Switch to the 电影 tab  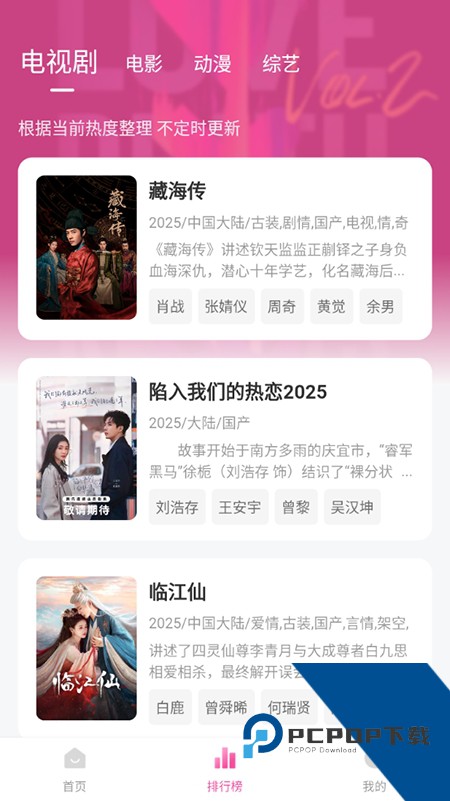click(144, 64)
